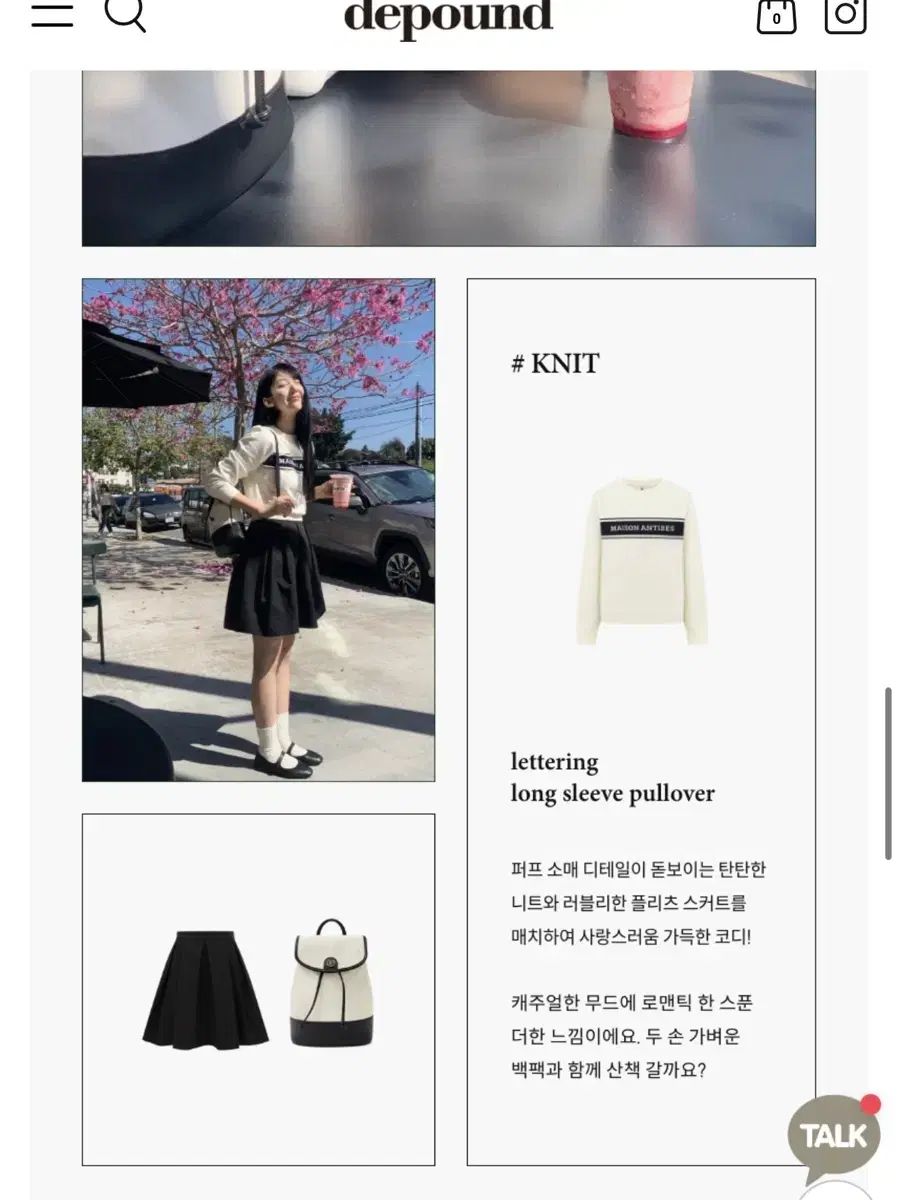This screenshot has width=898, height=1200.
Task: Open the hamburger menu
Action: click(52, 14)
